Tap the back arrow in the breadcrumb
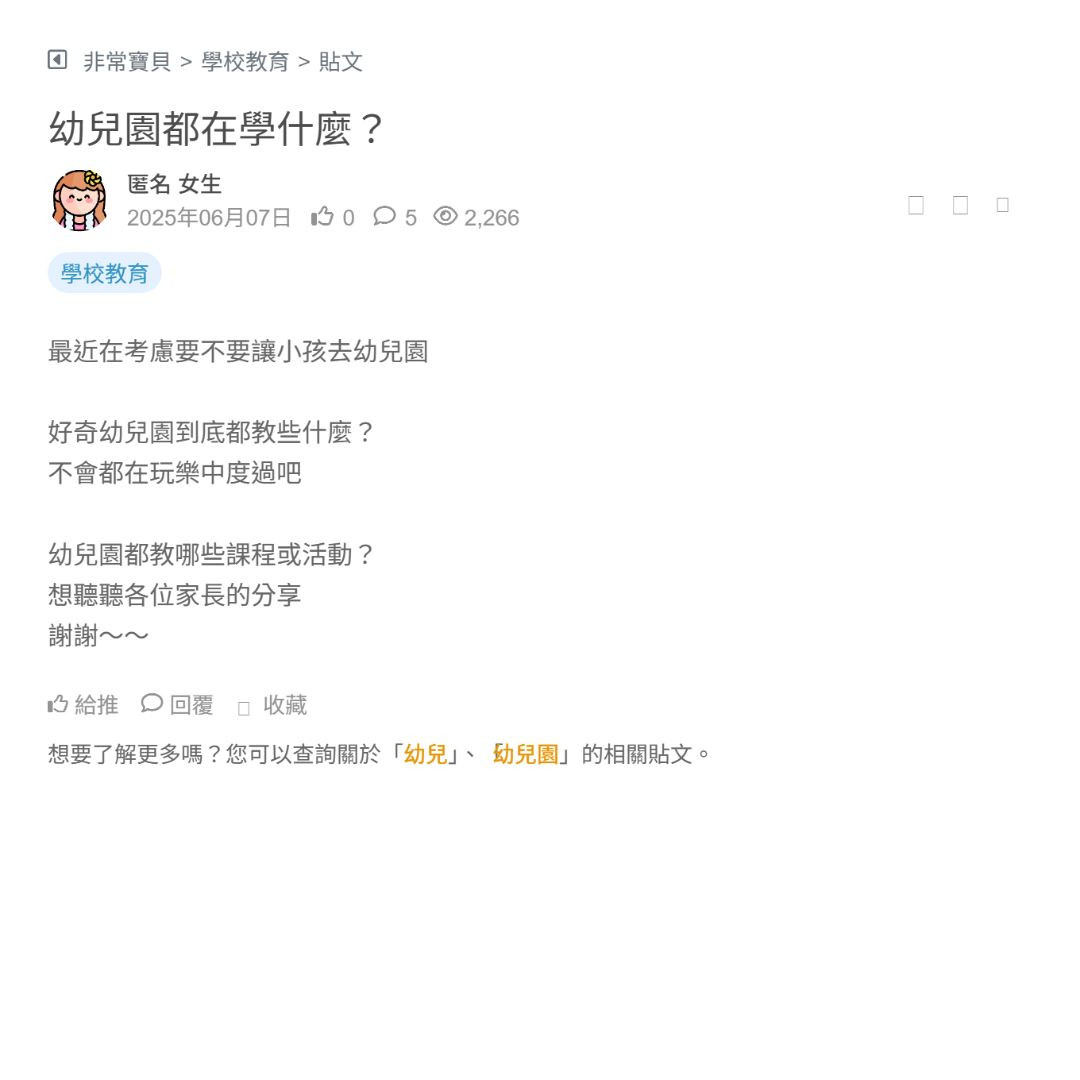Viewport: 1080px width, 1080px height. click(57, 60)
